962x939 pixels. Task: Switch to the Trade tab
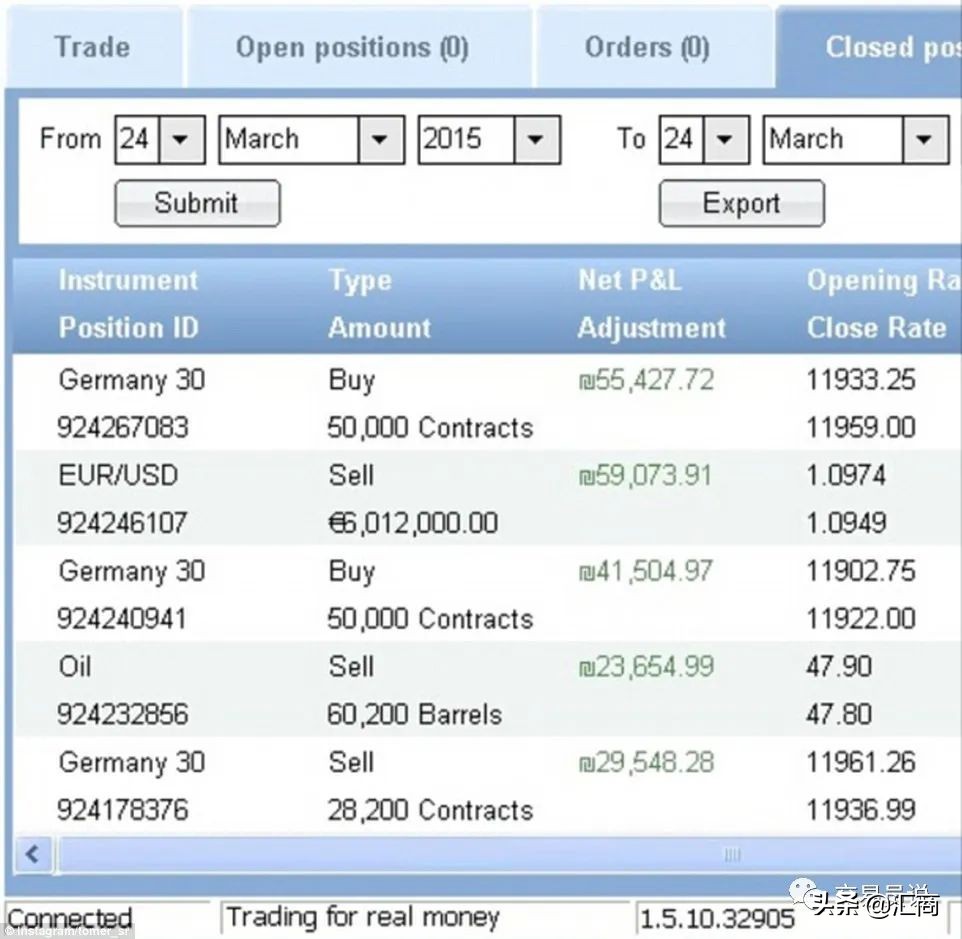click(92, 47)
